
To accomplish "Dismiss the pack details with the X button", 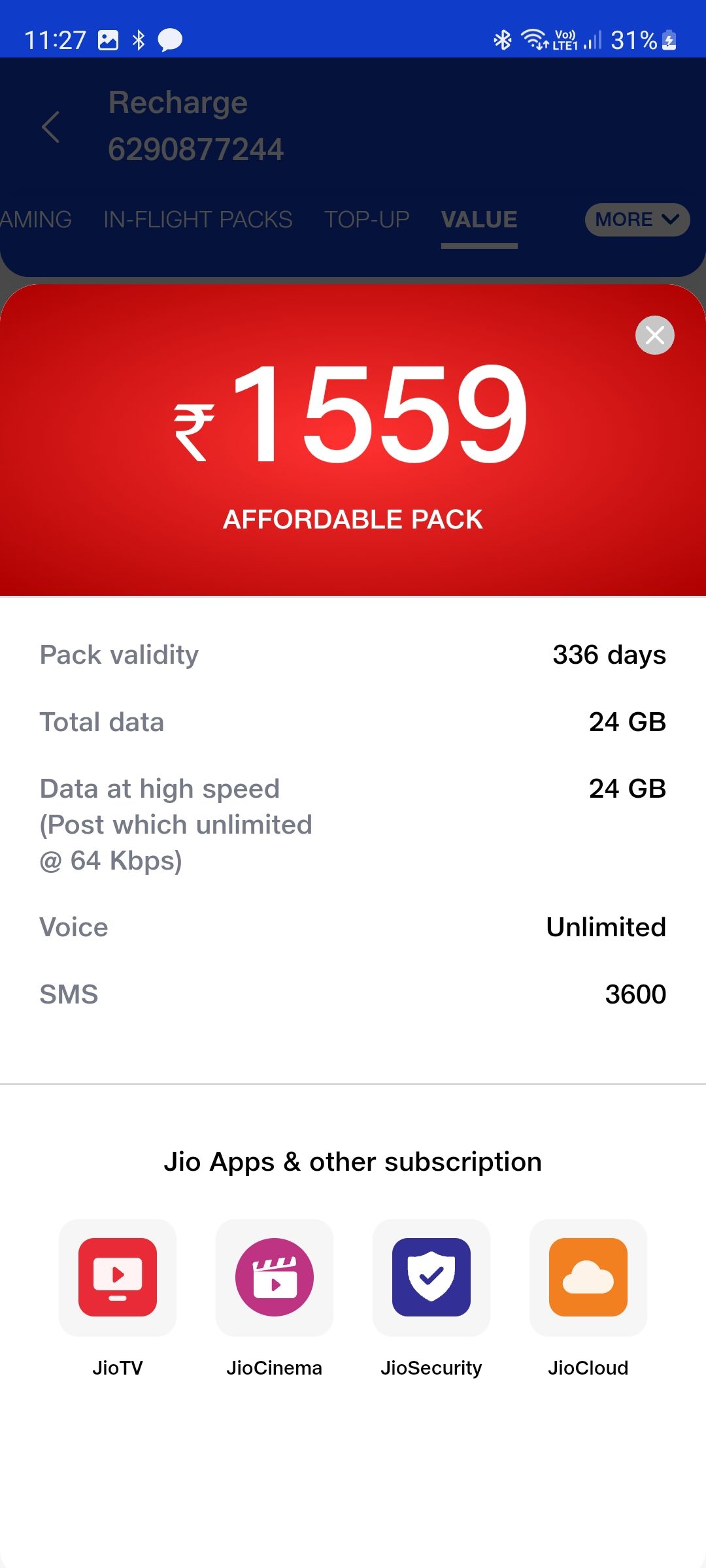I will coord(654,335).
